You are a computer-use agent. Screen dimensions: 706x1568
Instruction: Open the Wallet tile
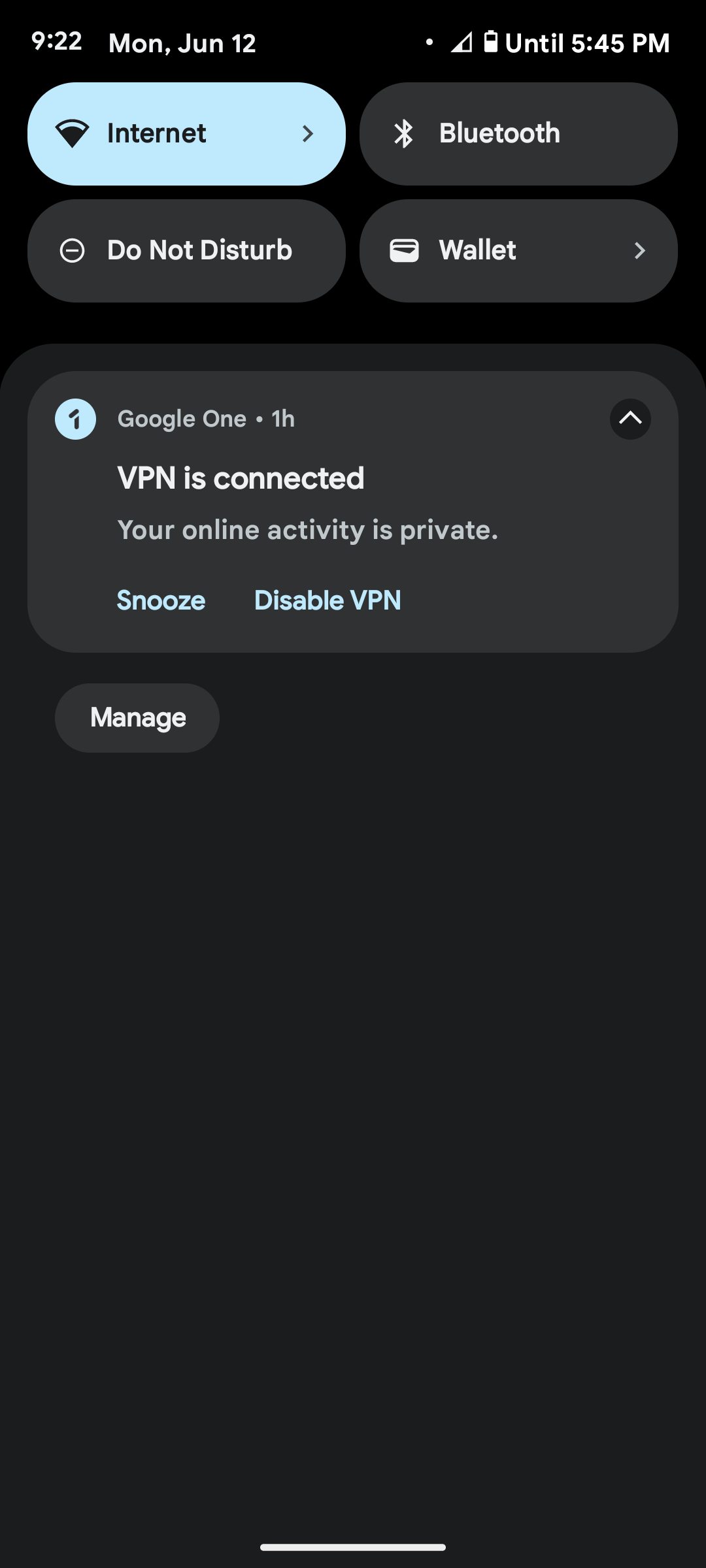518,251
